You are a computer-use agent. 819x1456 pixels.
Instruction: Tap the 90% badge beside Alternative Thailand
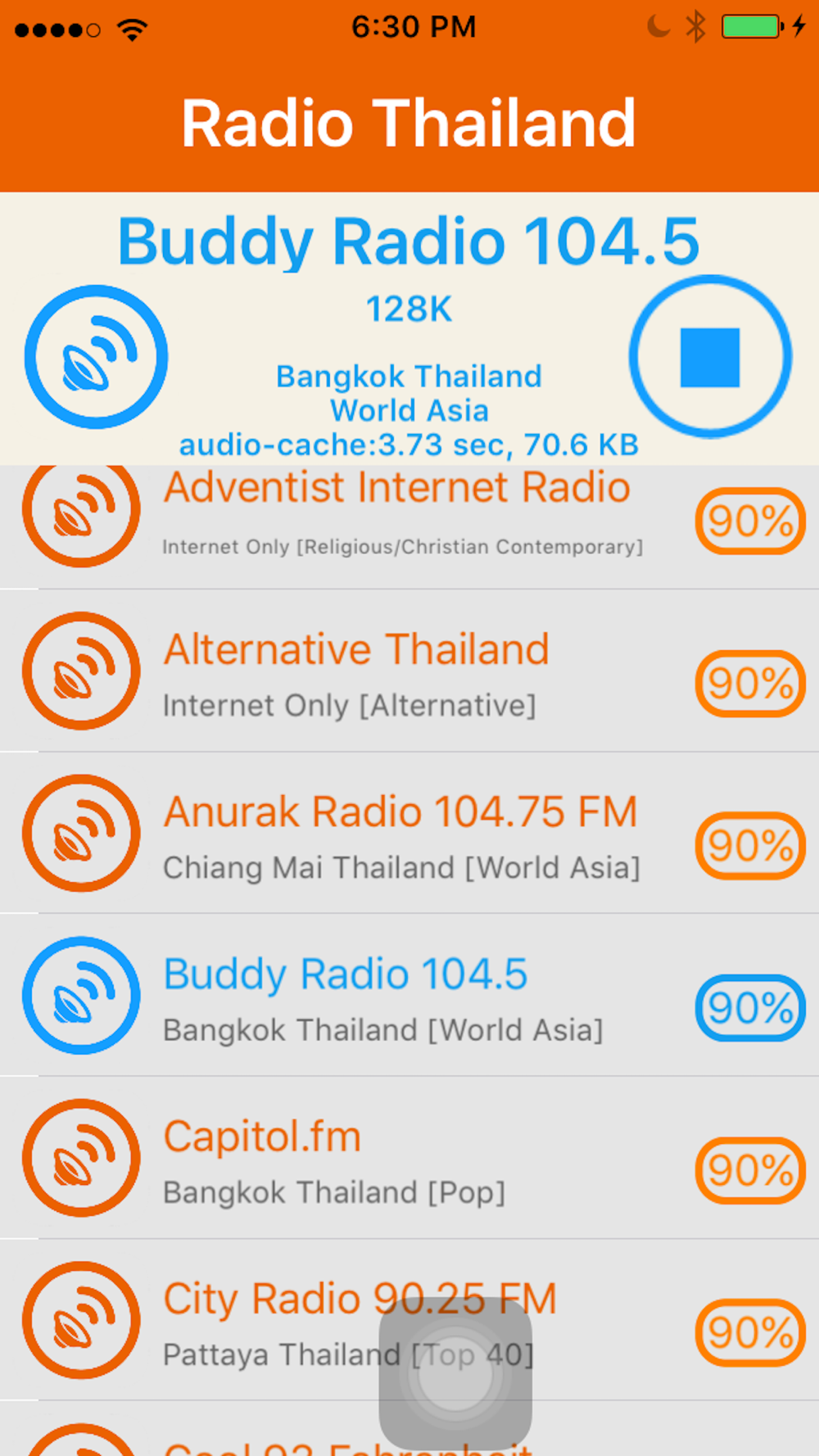[750, 683]
